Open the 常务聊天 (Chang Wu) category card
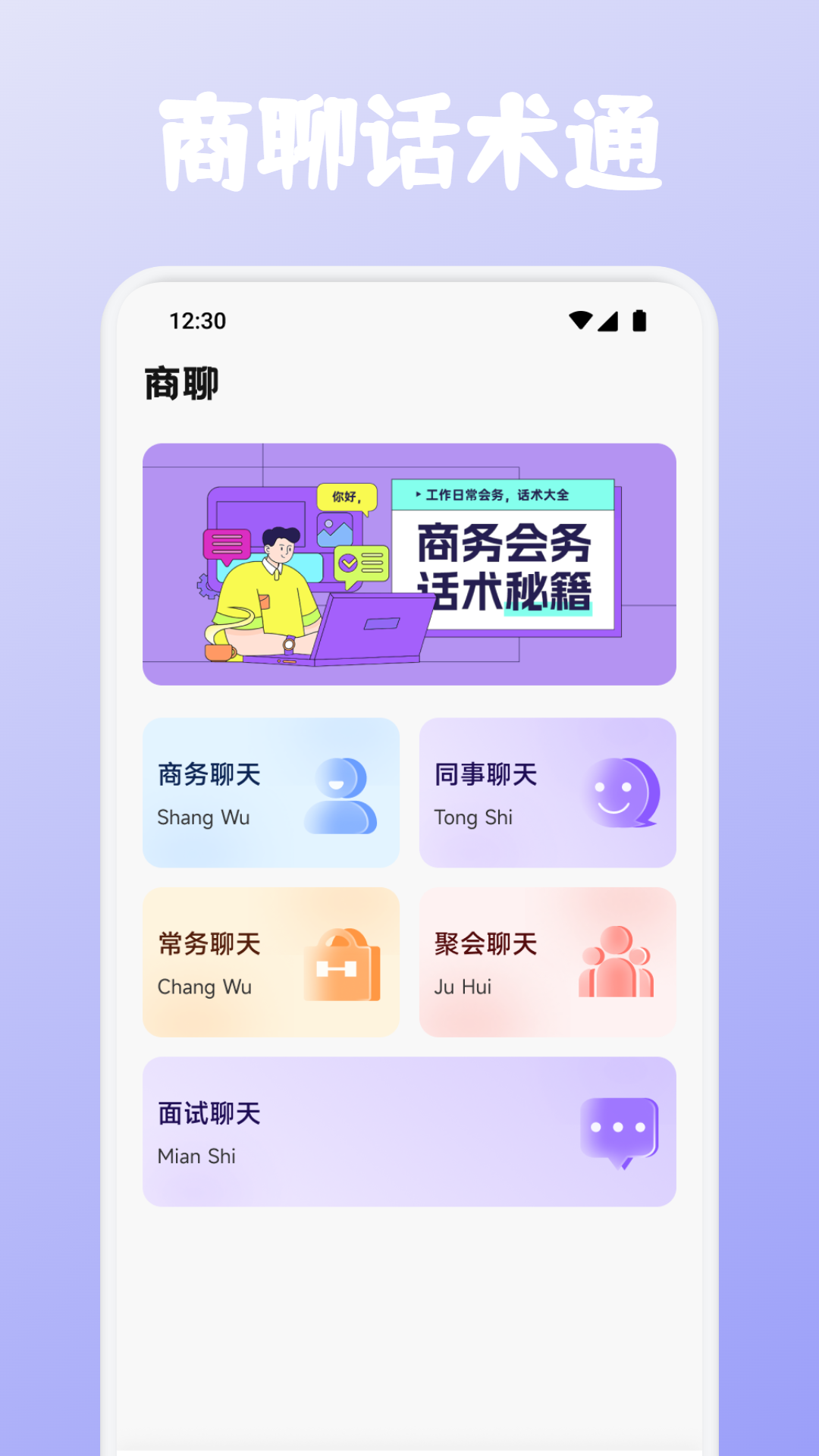 (x=271, y=963)
